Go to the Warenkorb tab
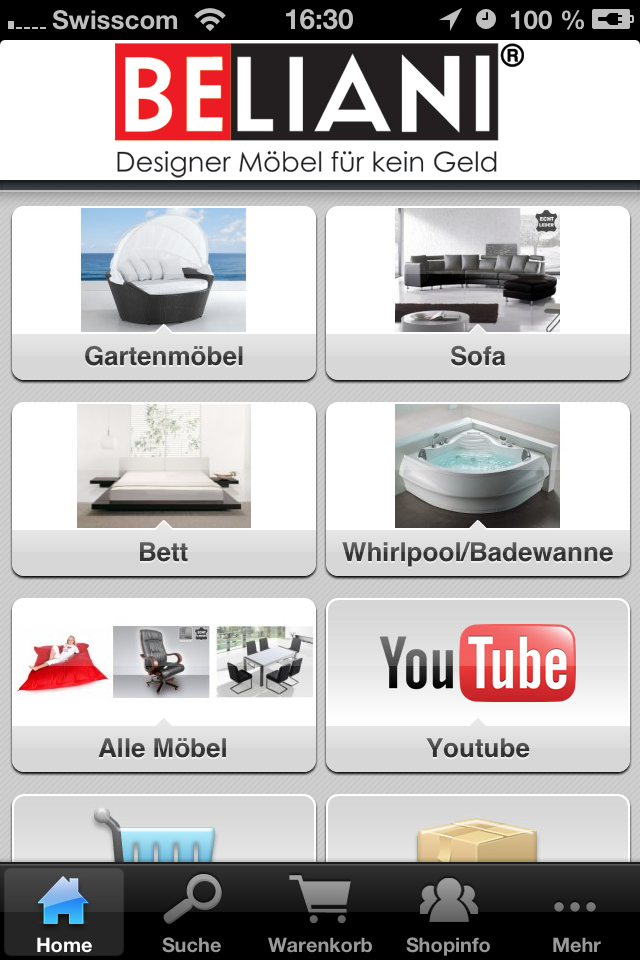The height and width of the screenshot is (960, 640). coord(320,912)
